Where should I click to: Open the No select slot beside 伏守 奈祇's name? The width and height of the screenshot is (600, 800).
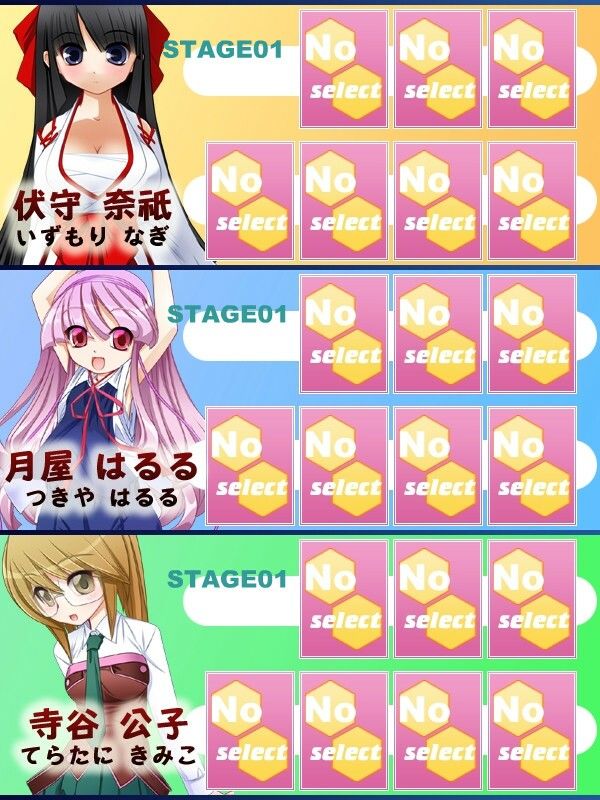(x=250, y=200)
